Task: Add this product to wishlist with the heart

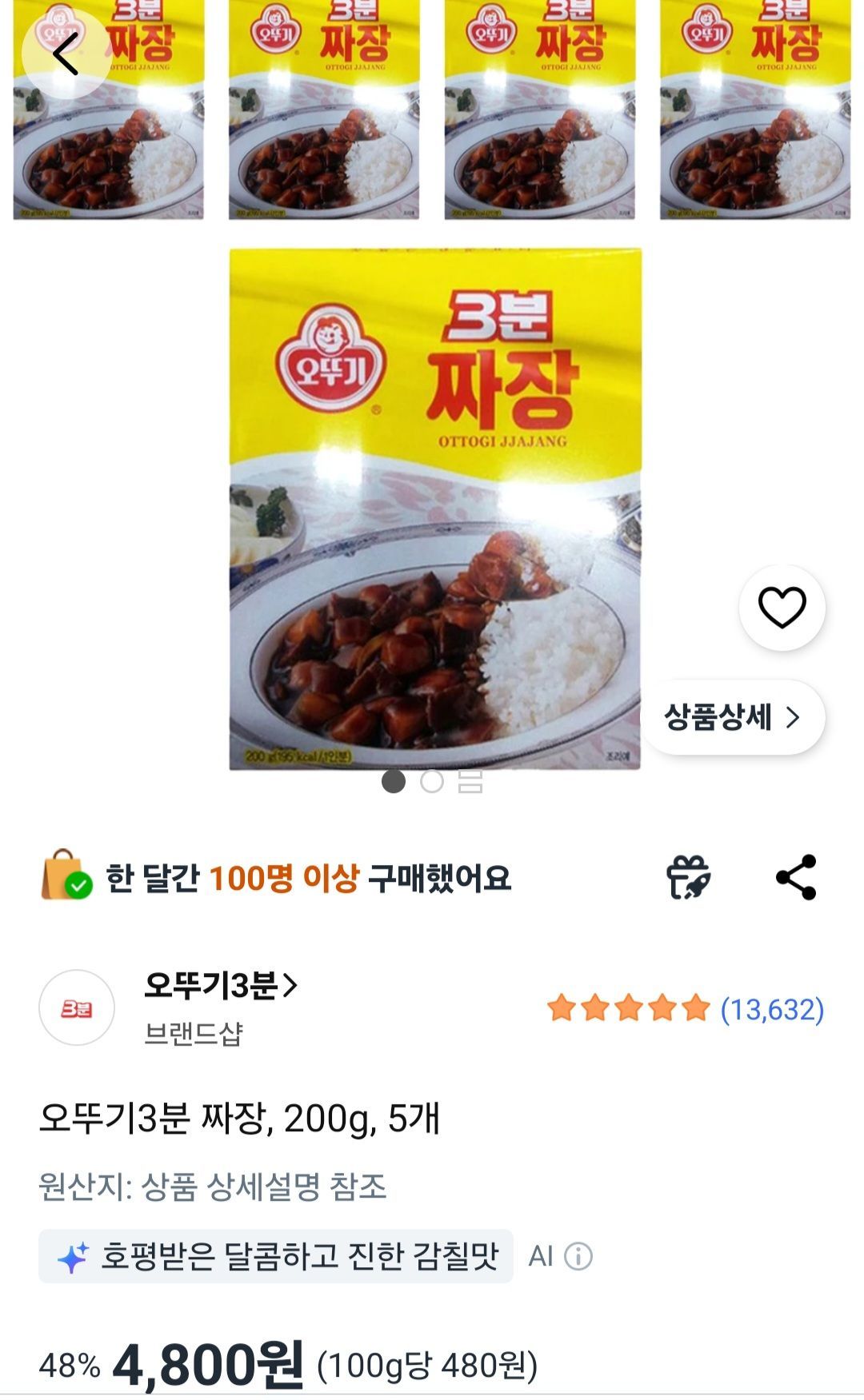Action: point(782,608)
